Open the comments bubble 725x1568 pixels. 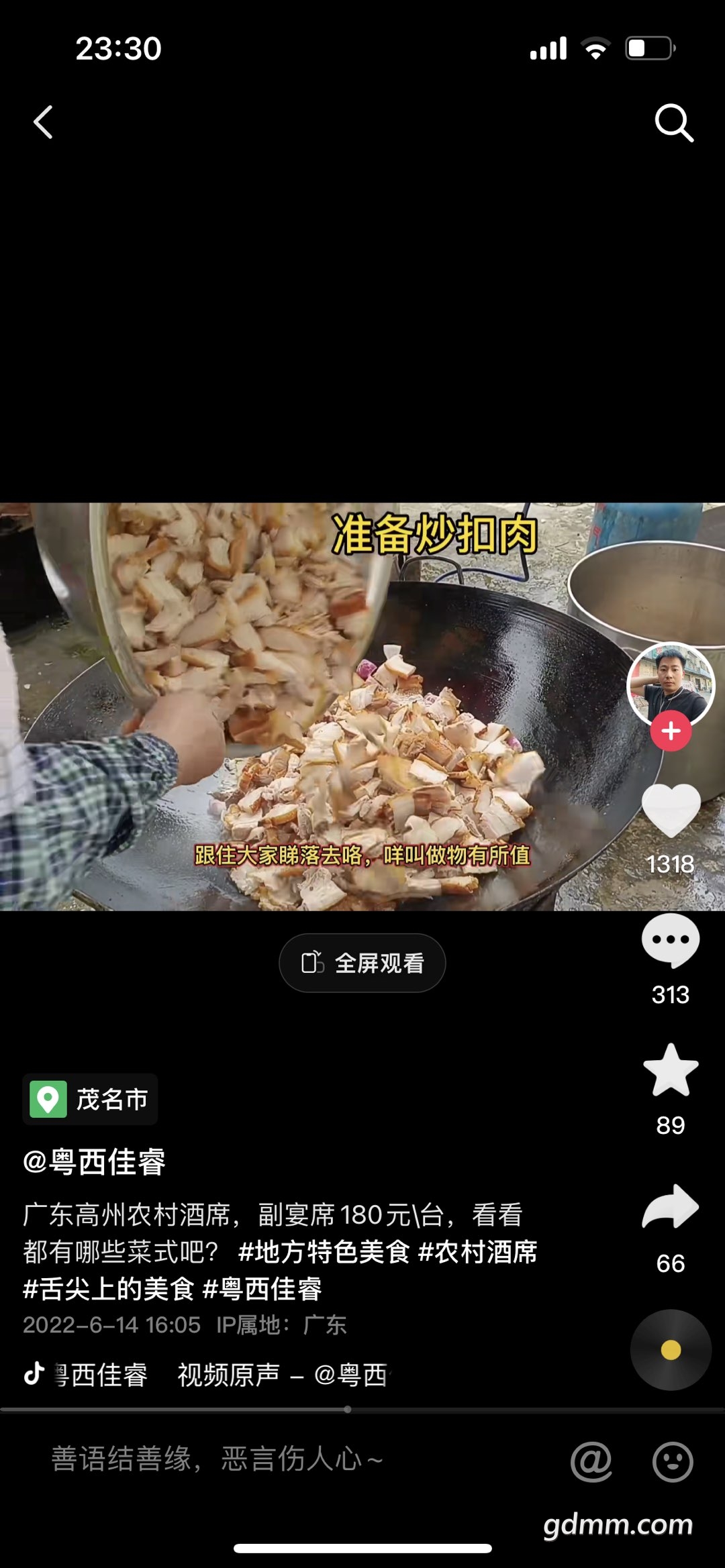[671, 941]
